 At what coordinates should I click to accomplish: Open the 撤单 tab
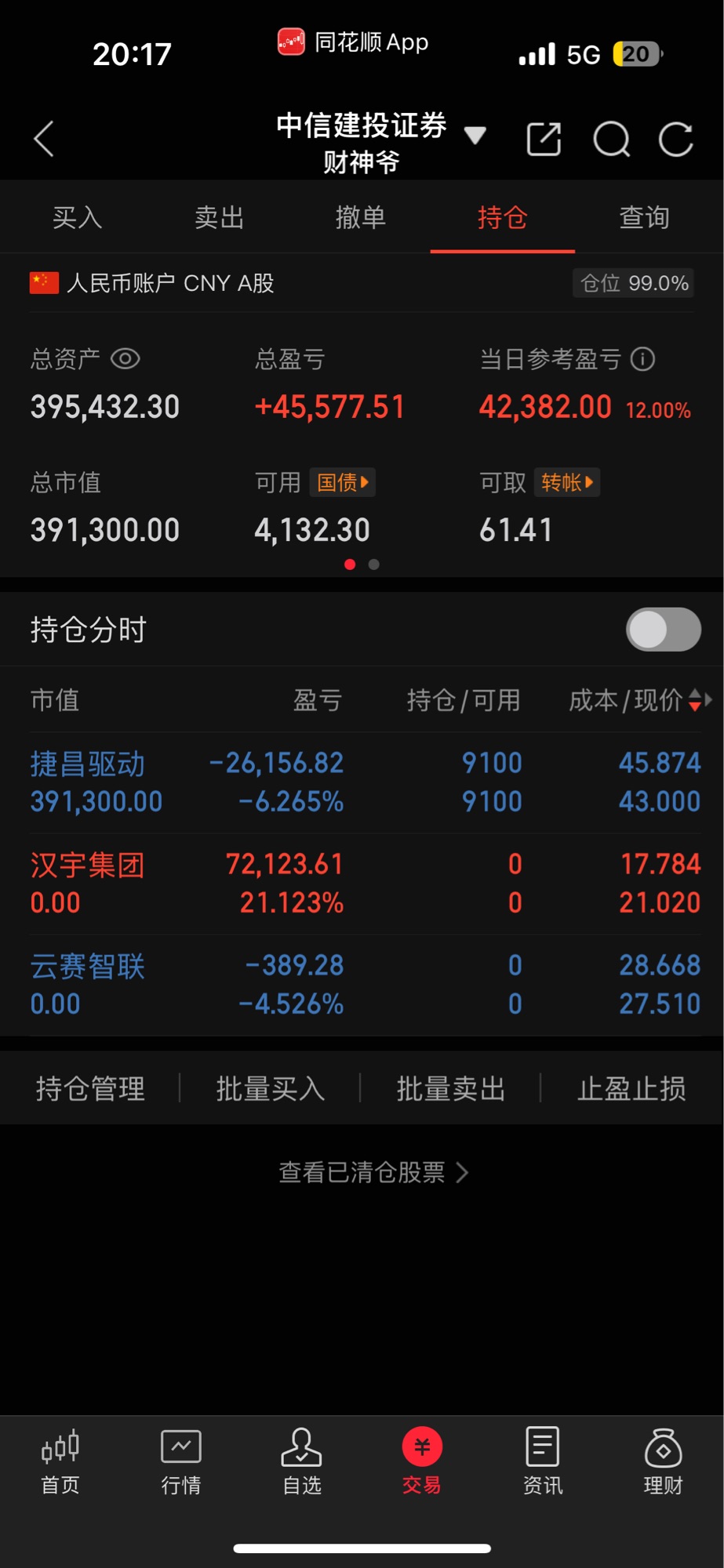click(x=361, y=217)
